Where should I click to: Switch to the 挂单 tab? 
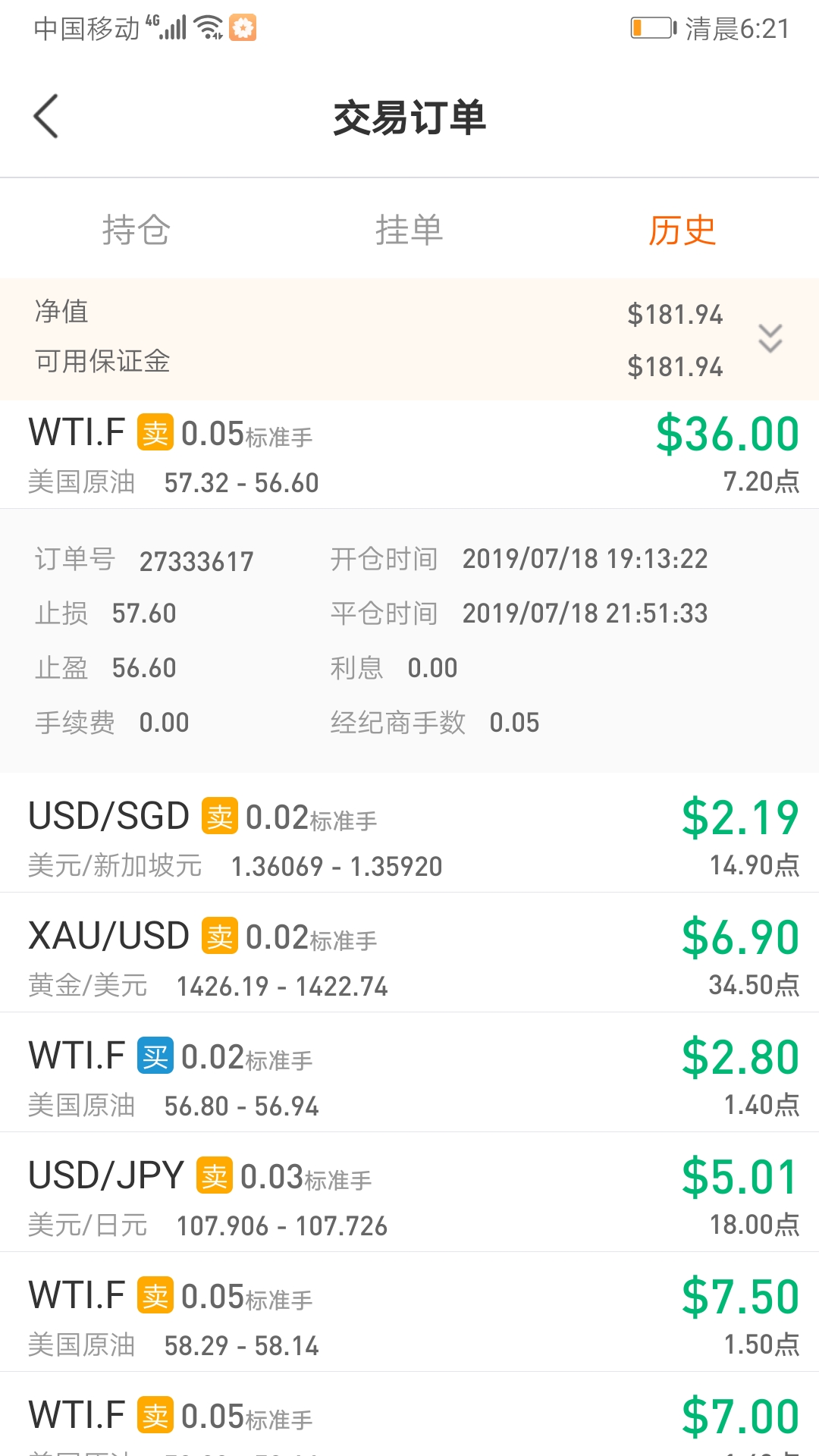point(409,230)
